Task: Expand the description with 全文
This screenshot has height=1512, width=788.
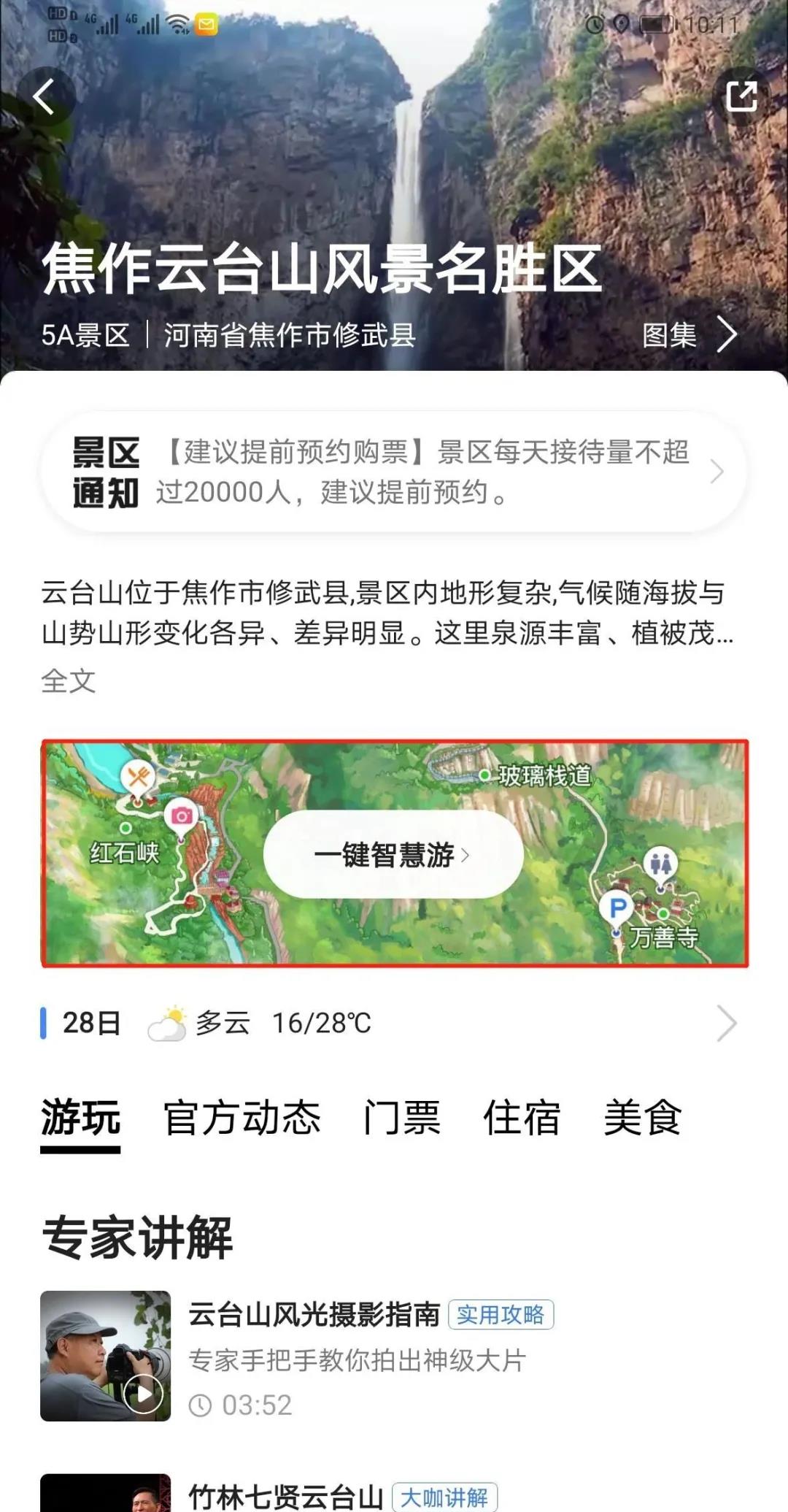Action: (68, 680)
